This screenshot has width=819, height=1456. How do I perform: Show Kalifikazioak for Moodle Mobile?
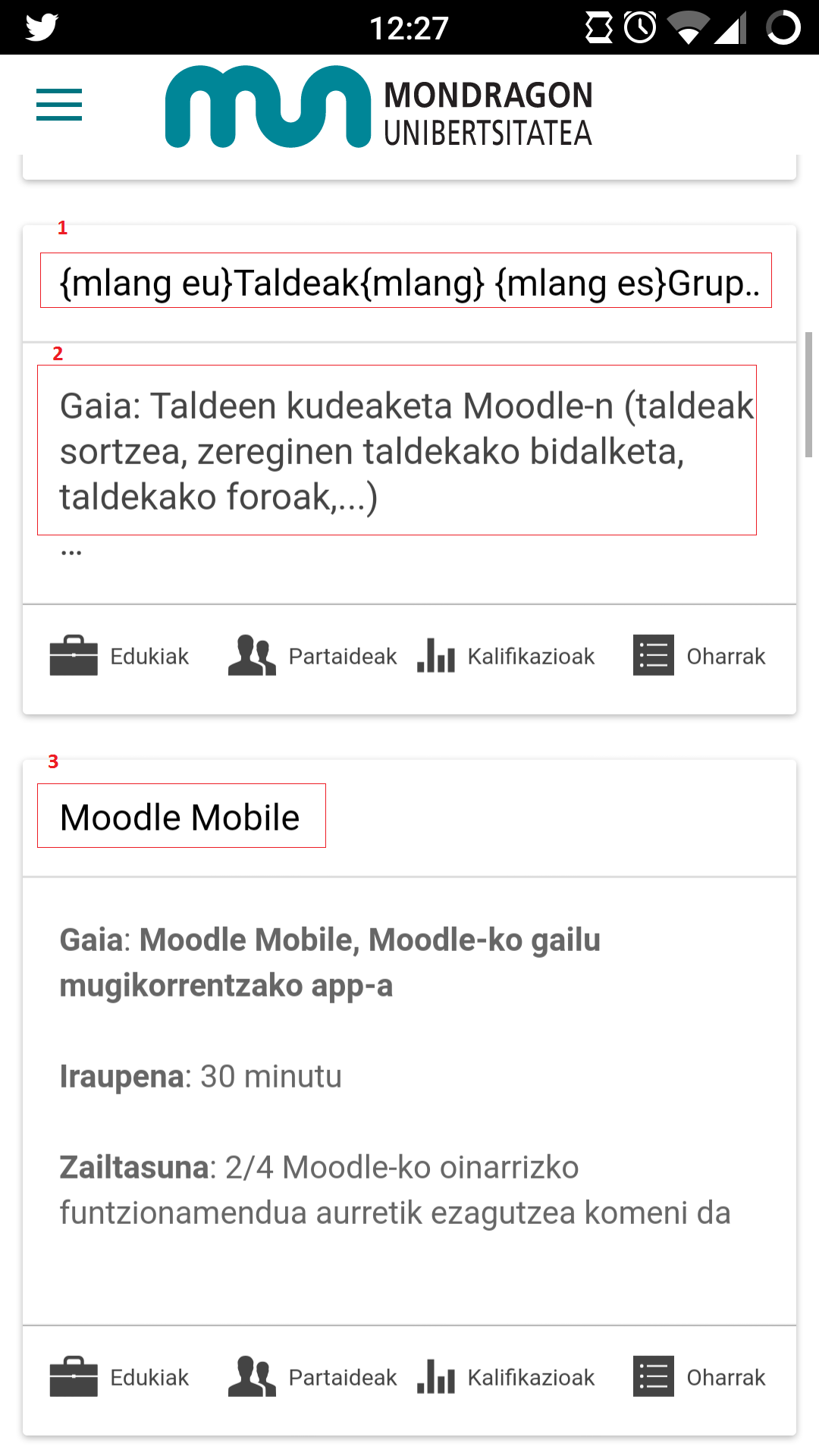506,1377
